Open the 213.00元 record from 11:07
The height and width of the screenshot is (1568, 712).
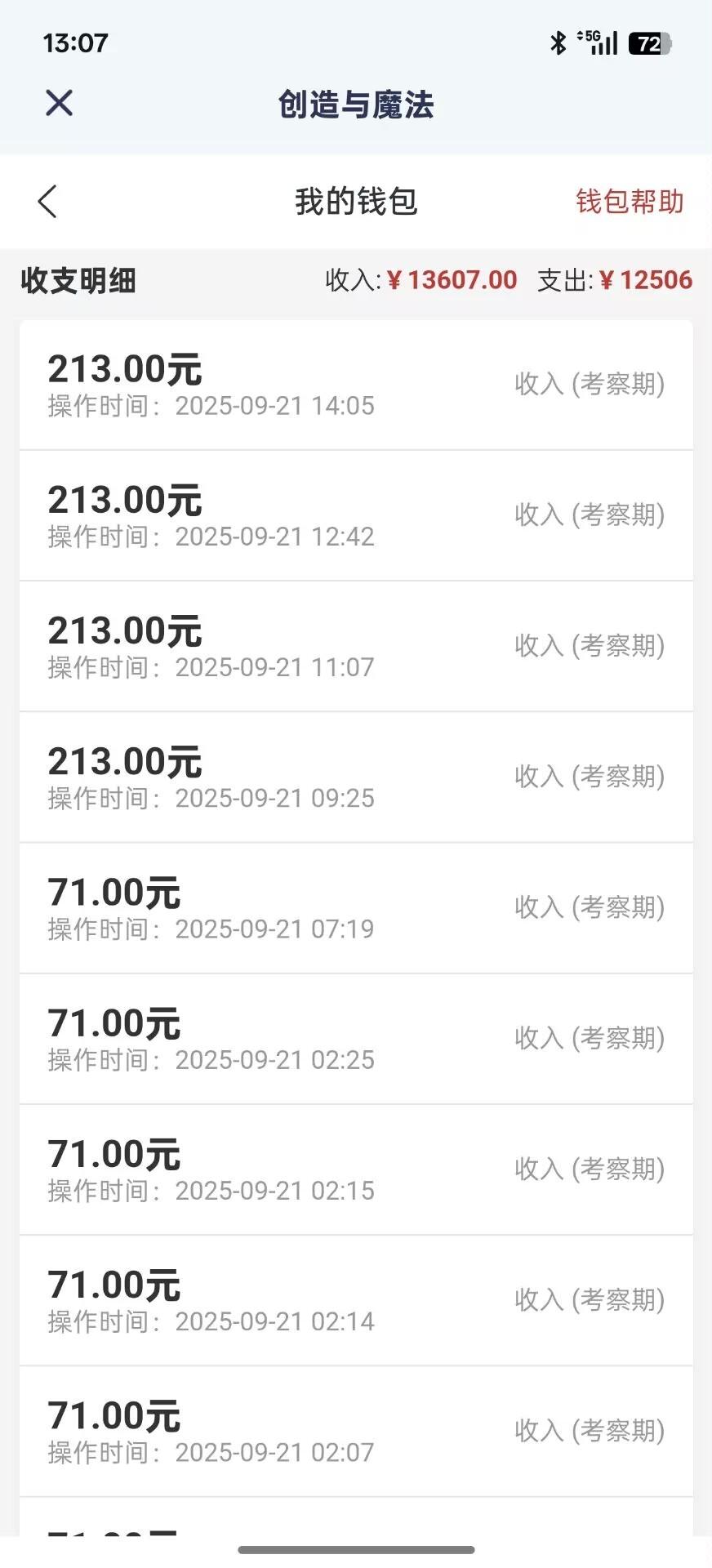(356, 646)
